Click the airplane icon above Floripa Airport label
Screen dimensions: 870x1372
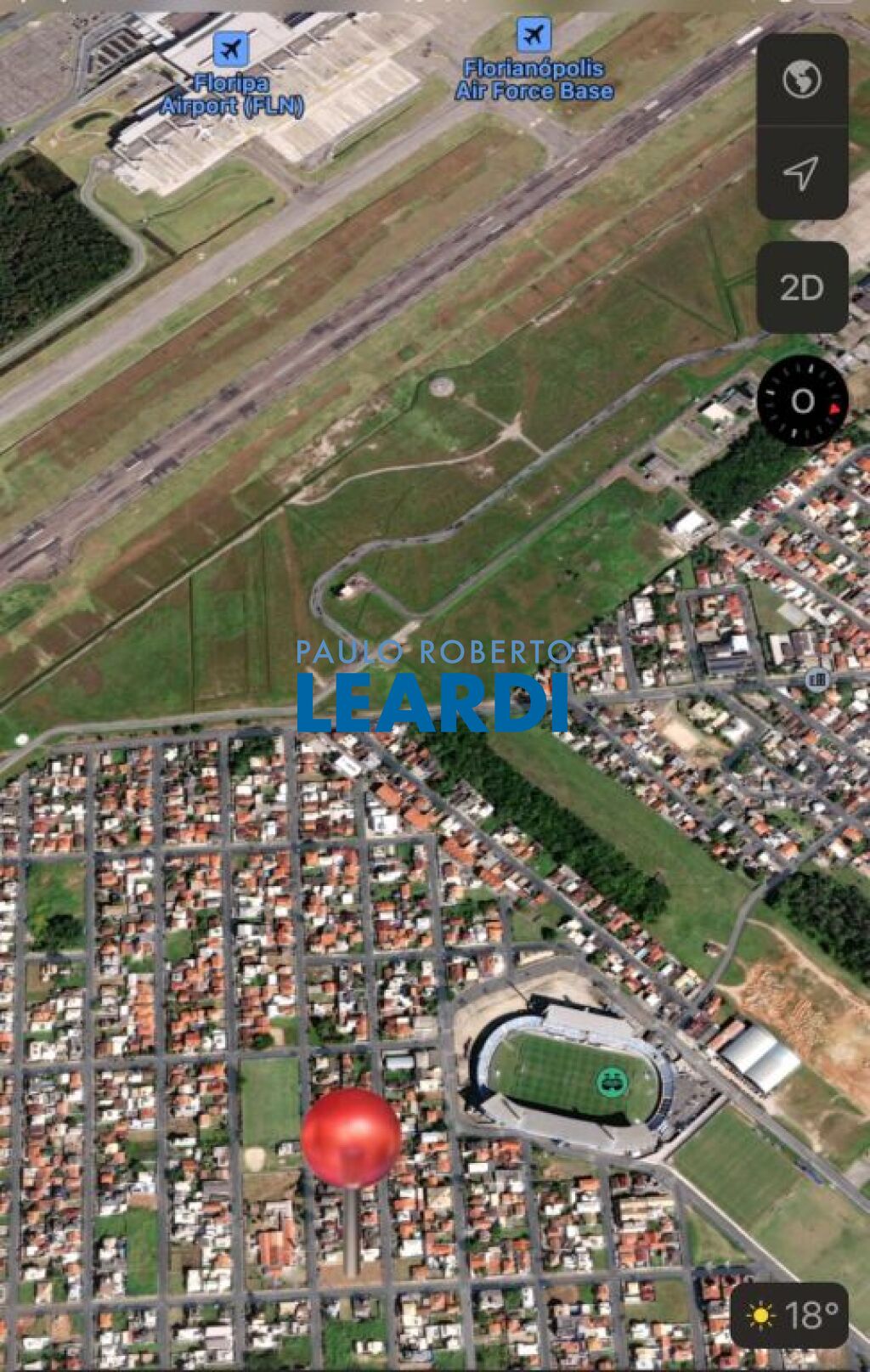pos(229,49)
